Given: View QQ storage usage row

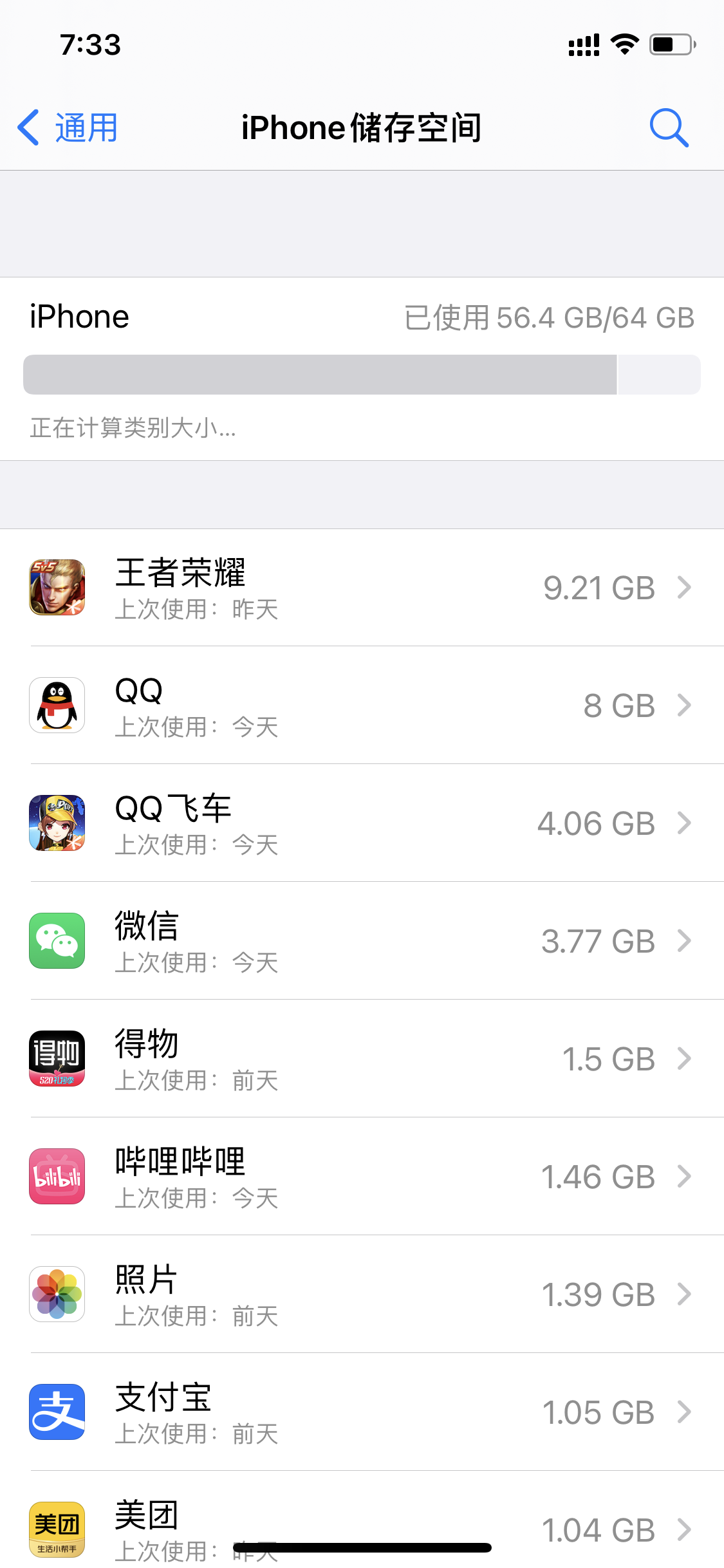Looking at the screenshot, I should pyautogui.click(x=362, y=705).
